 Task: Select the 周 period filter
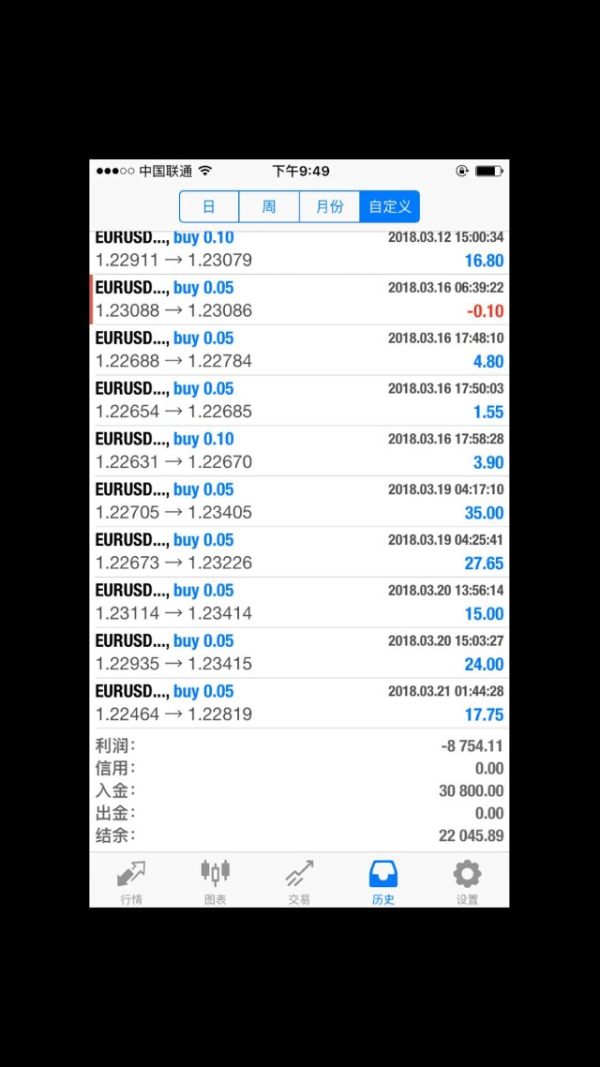(269, 207)
